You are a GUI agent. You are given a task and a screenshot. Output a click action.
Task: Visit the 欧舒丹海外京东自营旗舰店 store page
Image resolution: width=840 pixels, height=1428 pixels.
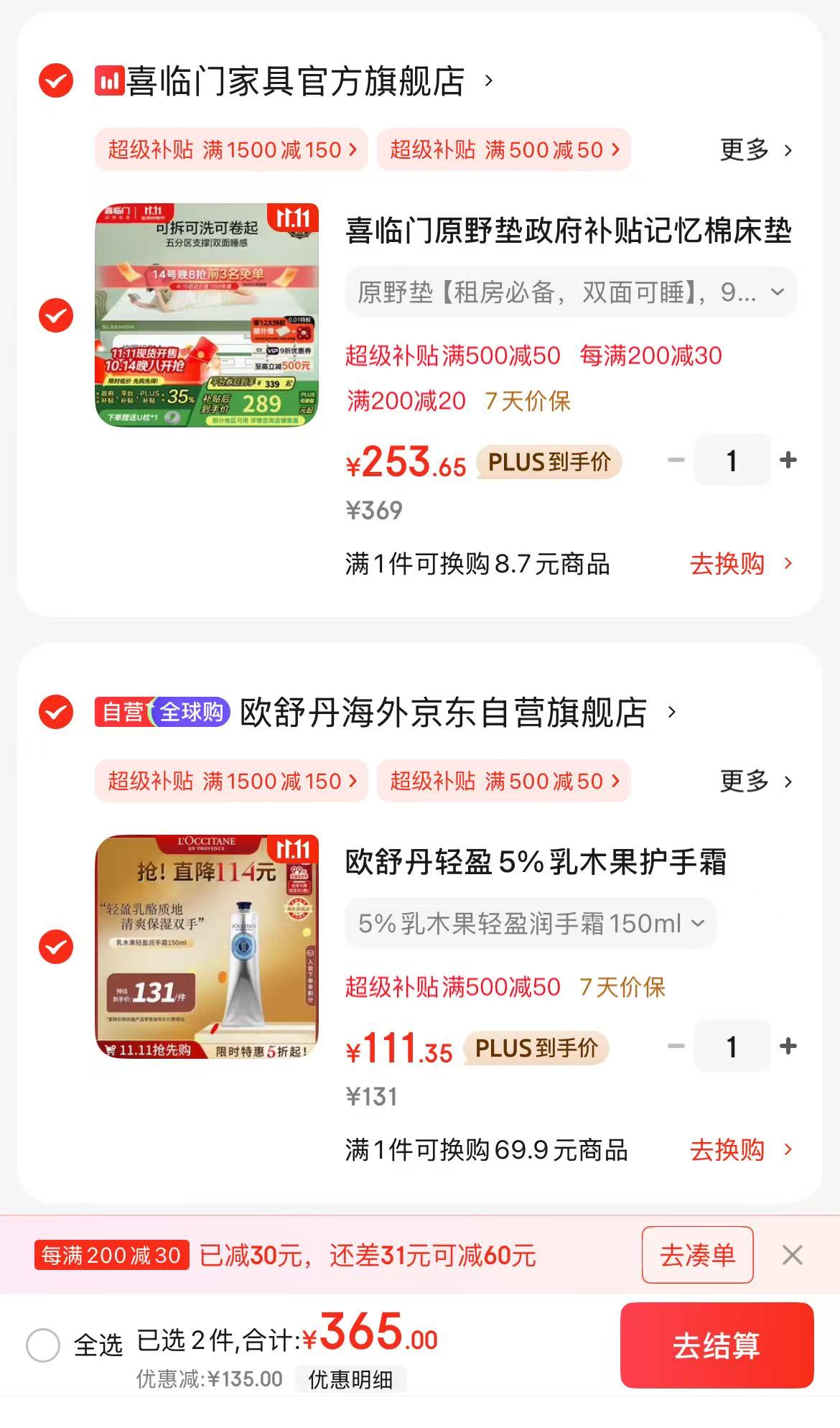[x=443, y=713]
